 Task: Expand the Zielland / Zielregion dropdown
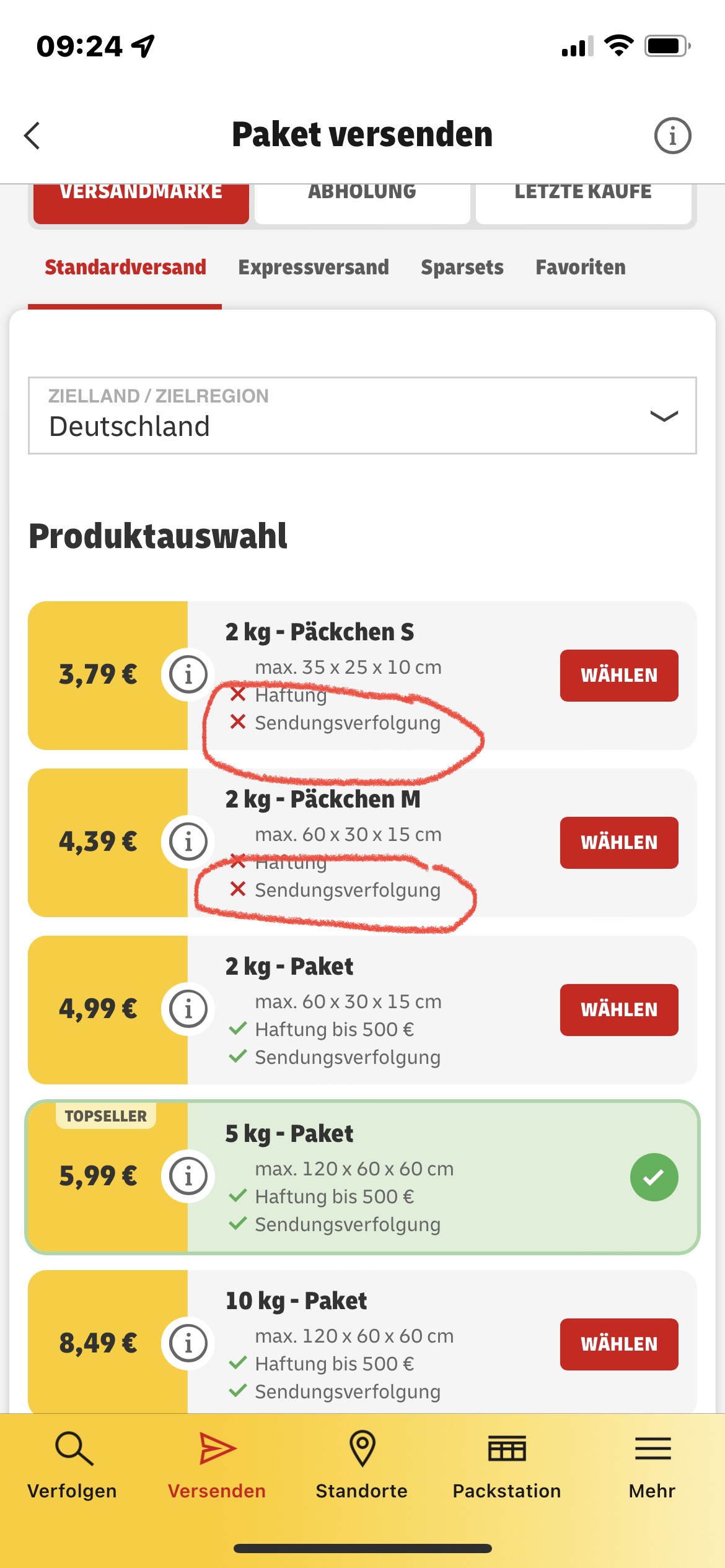[x=362, y=416]
